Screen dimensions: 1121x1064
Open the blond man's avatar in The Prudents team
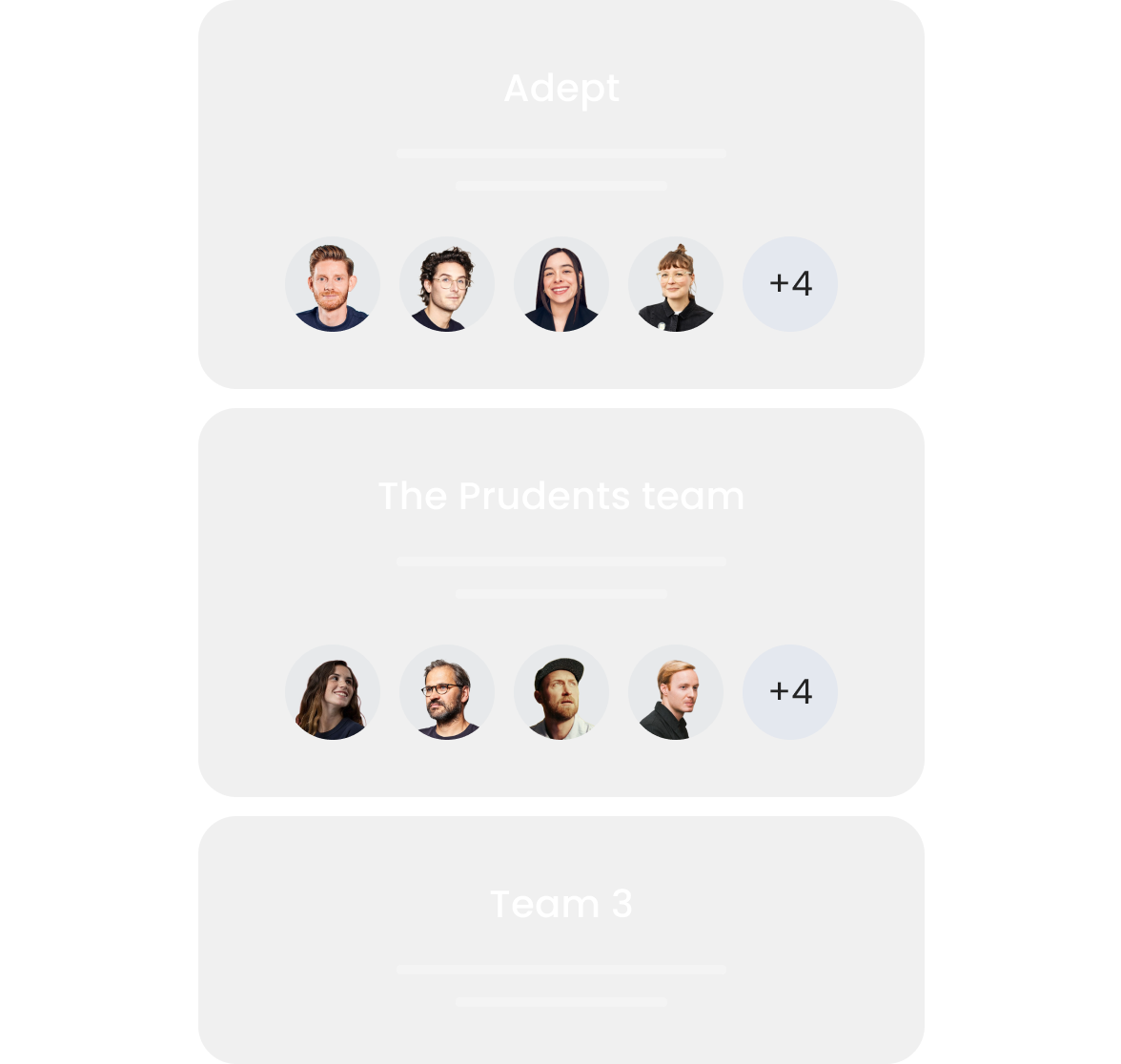click(x=676, y=692)
